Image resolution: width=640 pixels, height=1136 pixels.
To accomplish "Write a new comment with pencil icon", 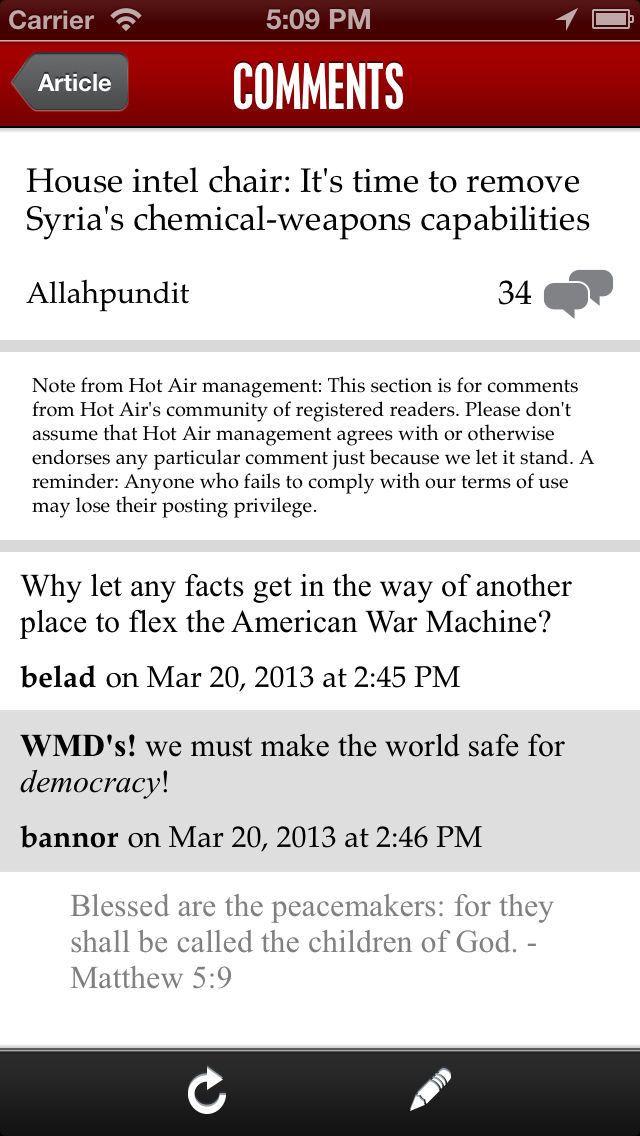I will pyautogui.click(x=431, y=1090).
